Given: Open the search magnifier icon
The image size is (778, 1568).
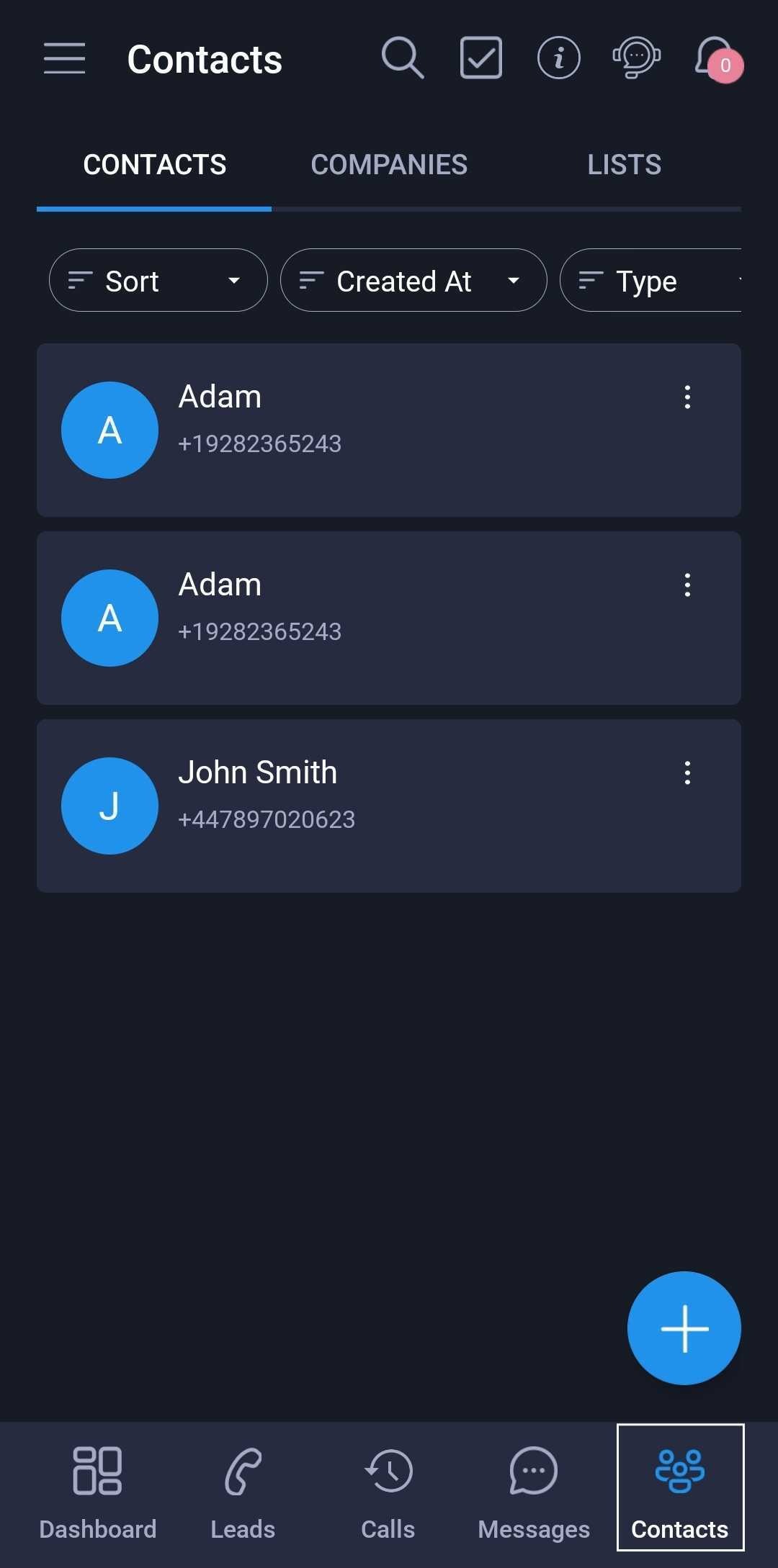Looking at the screenshot, I should [402, 58].
